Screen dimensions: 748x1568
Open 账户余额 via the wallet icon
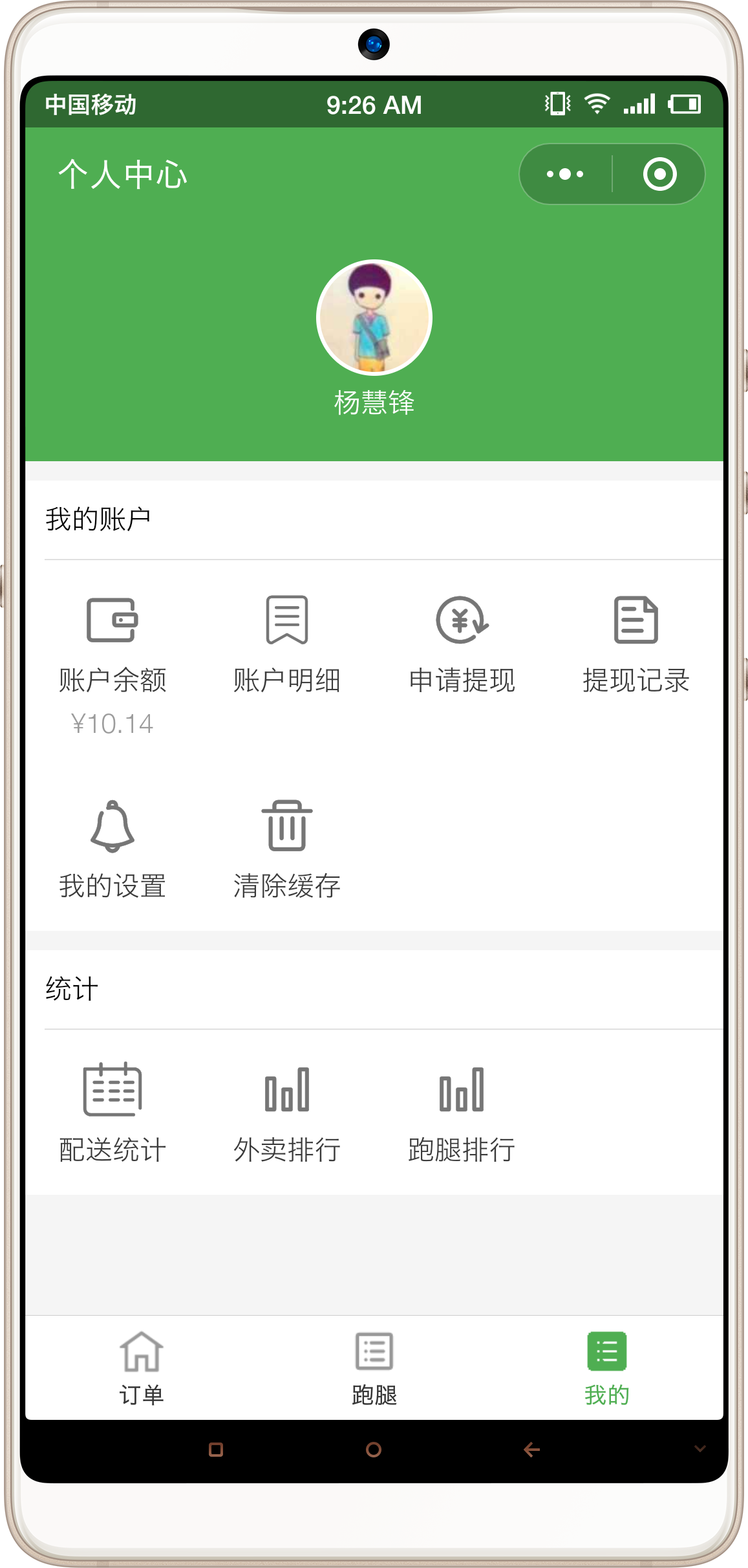(112, 623)
